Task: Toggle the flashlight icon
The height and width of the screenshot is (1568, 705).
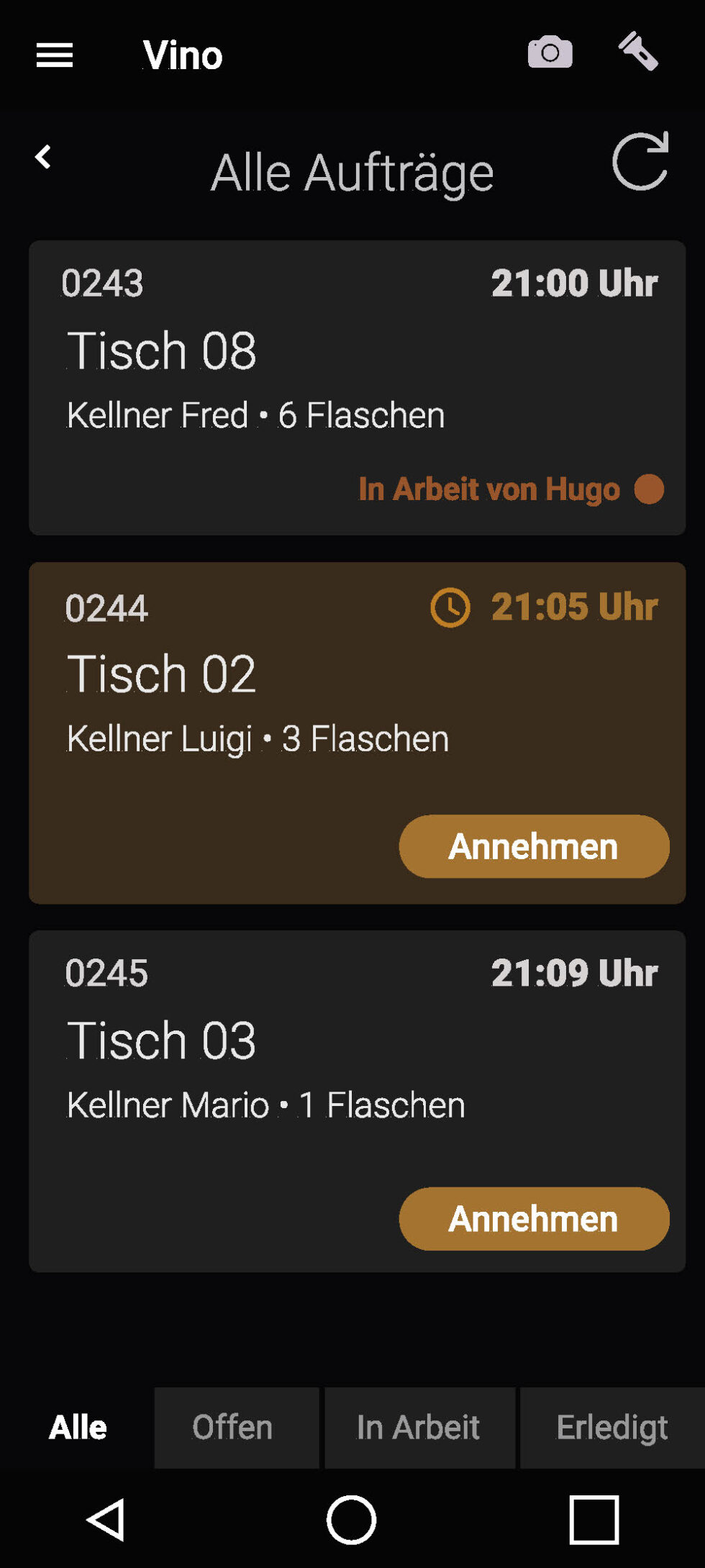Action: (638, 52)
